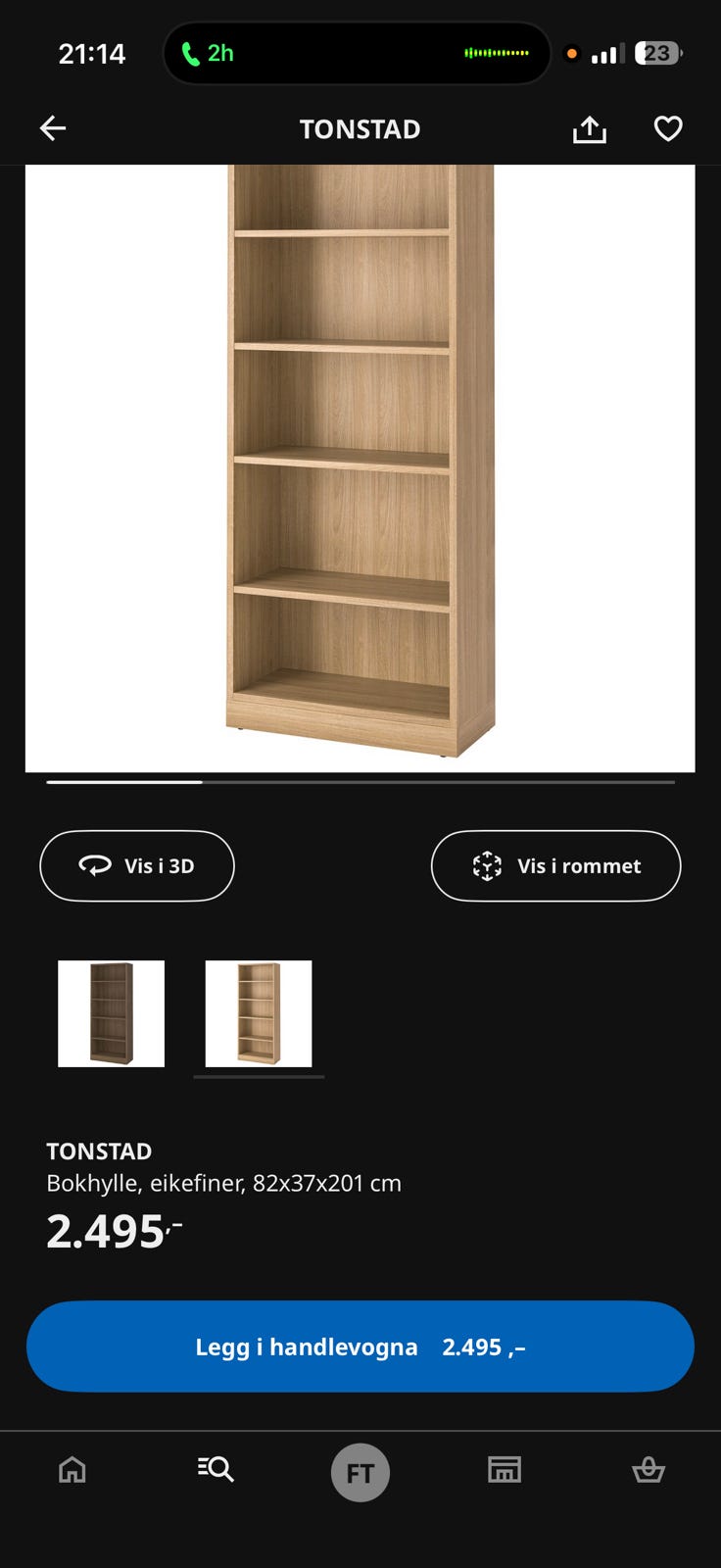This screenshot has width=721, height=1568.
Task: Select the AR icon in Vis i rommet
Action: [485, 865]
